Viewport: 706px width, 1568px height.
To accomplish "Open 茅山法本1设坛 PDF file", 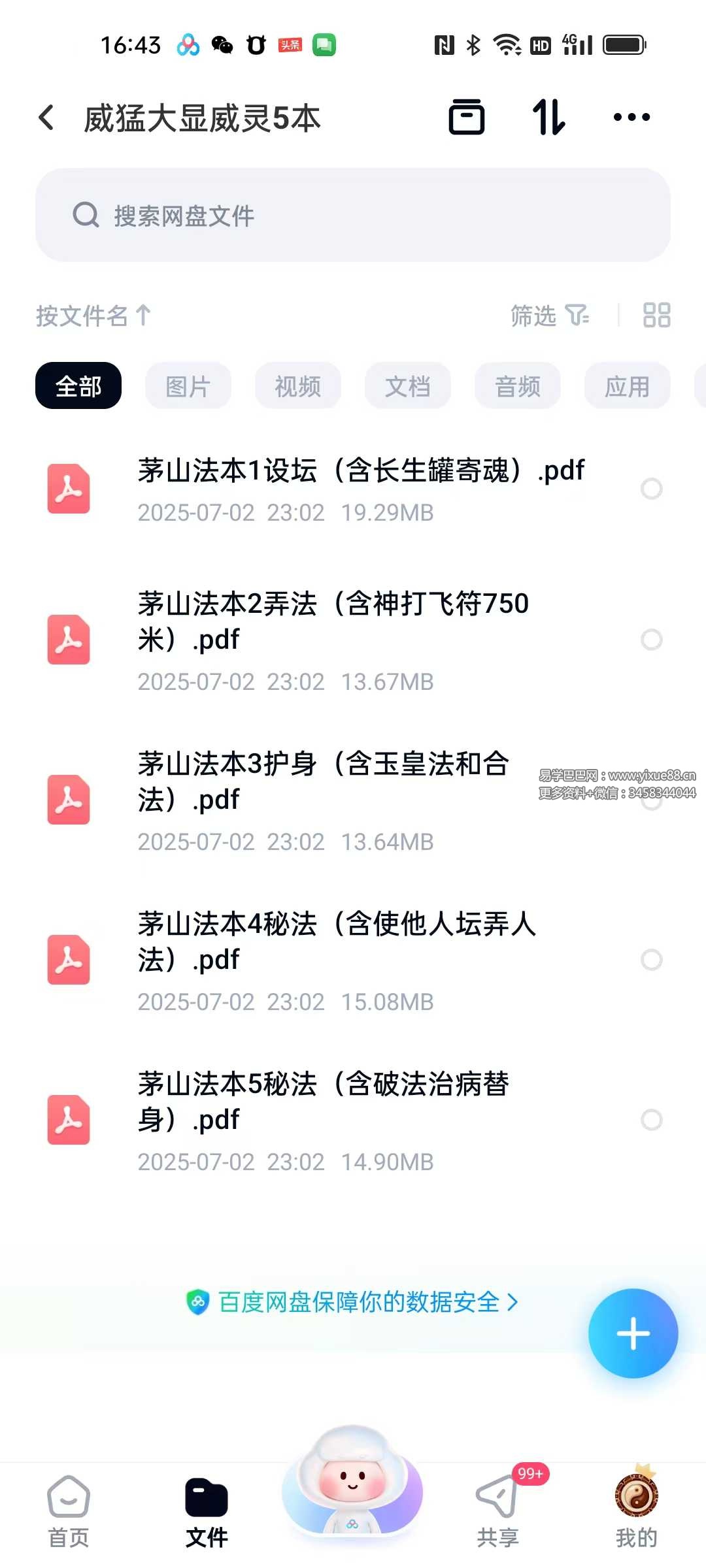I will 360,489.
